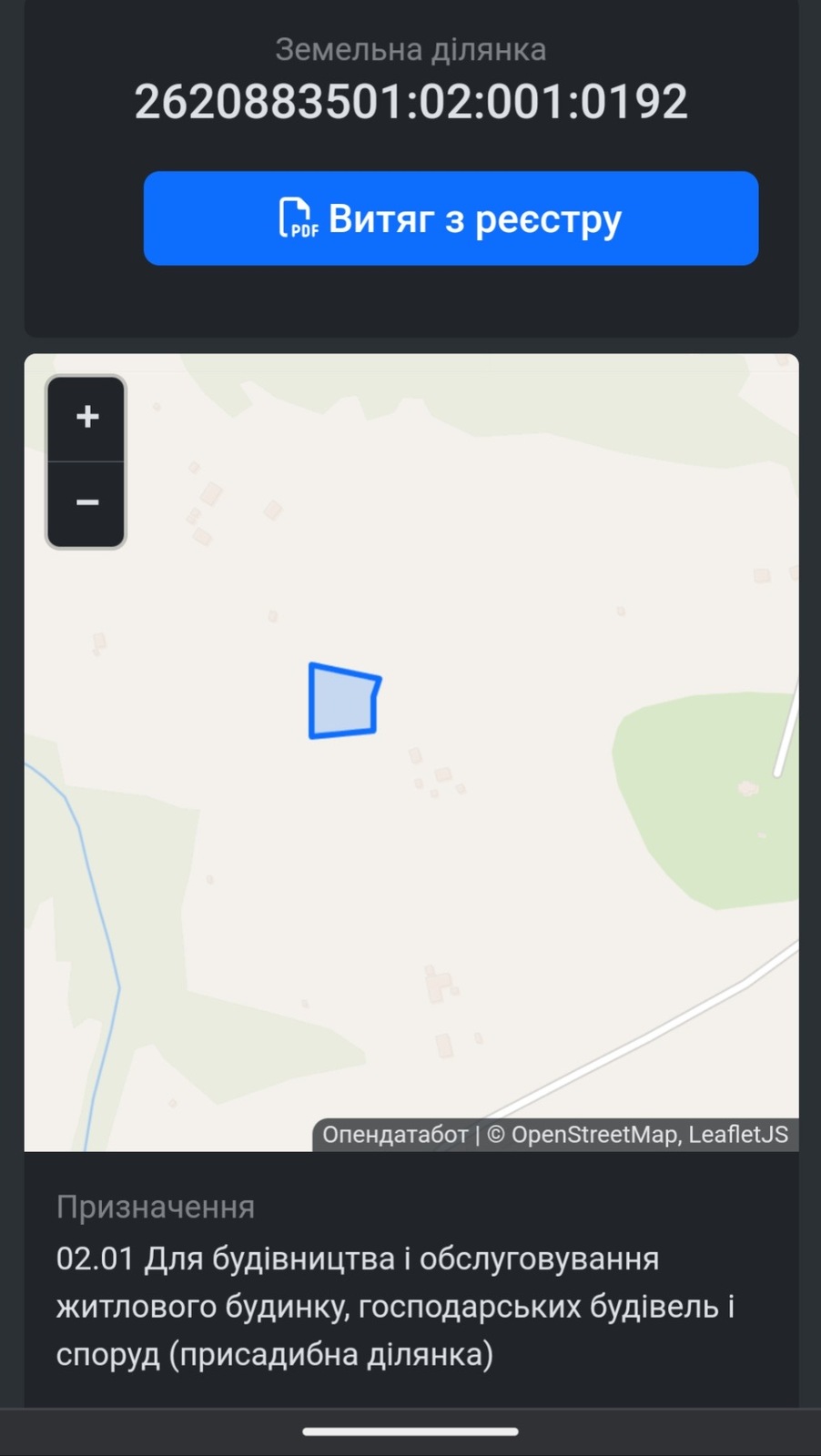The height and width of the screenshot is (1456, 821).
Task: Open the LeafletJS attribution link
Action: 738,1135
